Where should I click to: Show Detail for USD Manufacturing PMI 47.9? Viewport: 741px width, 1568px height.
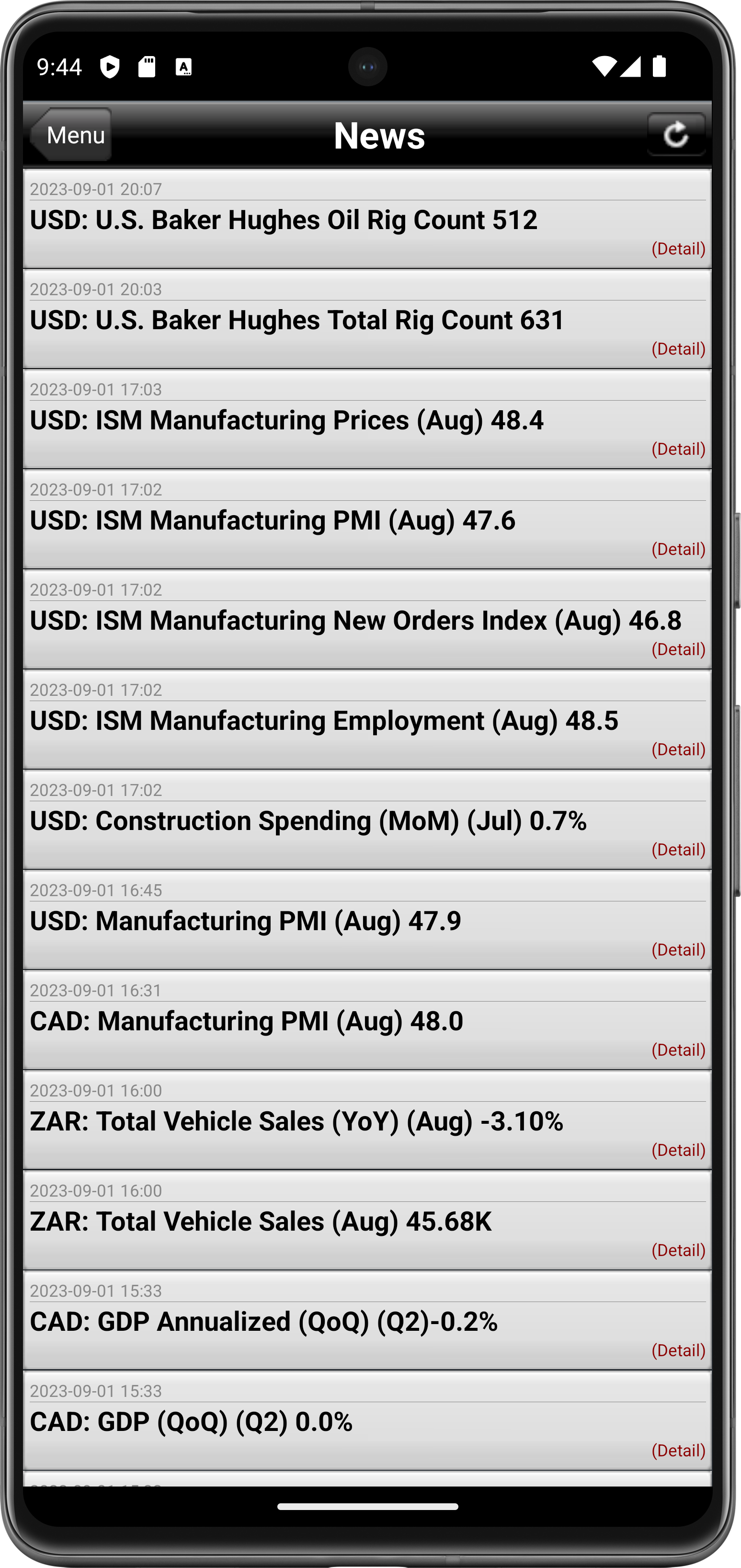[x=678, y=949]
